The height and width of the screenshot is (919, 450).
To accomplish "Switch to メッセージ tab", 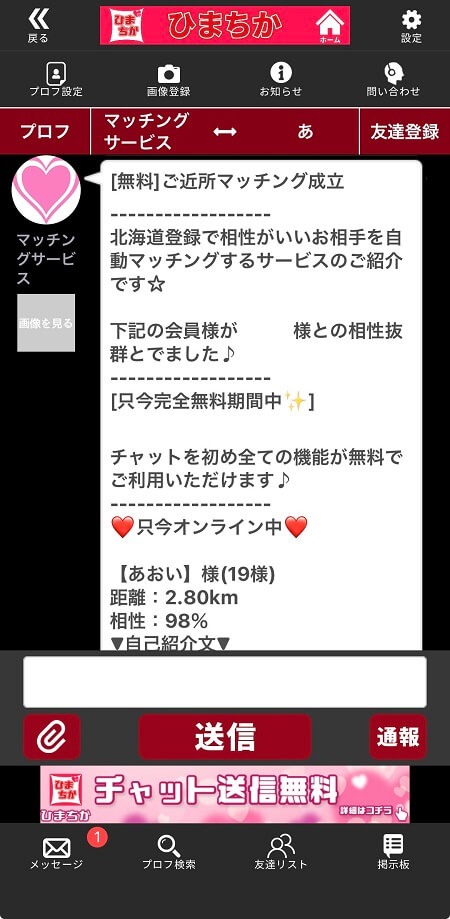I will [x=56, y=853].
